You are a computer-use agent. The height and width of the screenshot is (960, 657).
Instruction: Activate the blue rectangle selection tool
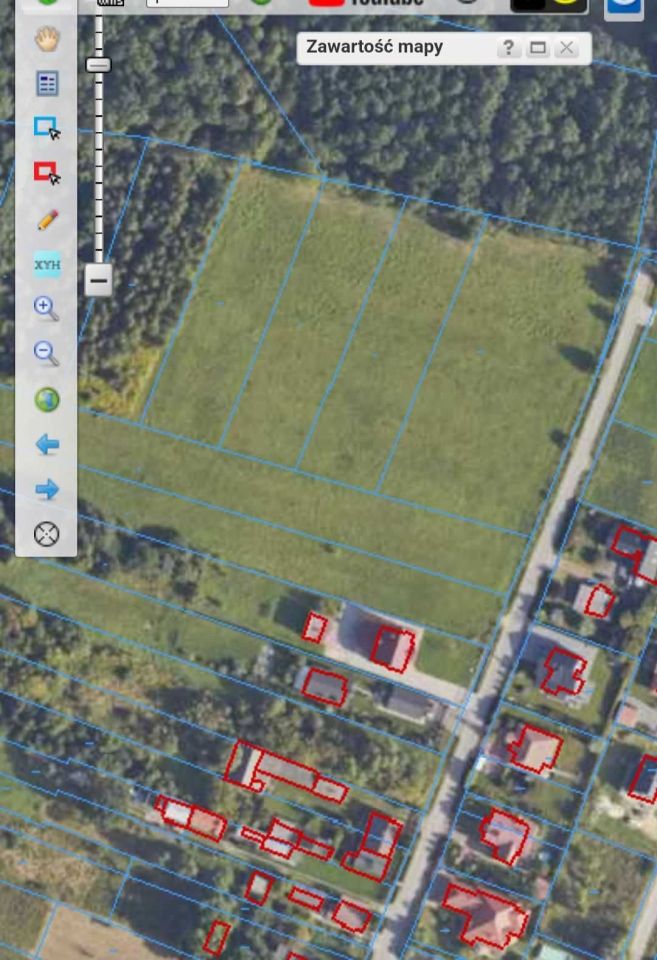click(x=47, y=128)
